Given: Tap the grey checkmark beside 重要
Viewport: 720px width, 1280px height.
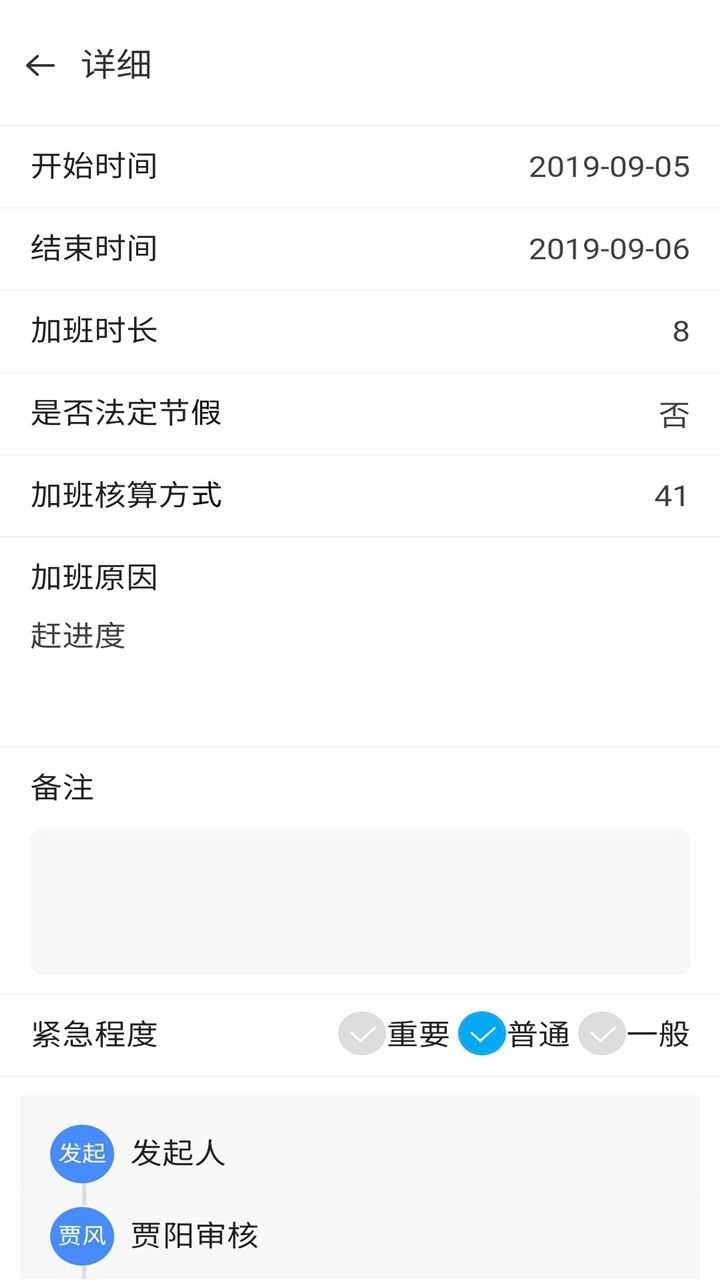Looking at the screenshot, I should pos(362,1035).
